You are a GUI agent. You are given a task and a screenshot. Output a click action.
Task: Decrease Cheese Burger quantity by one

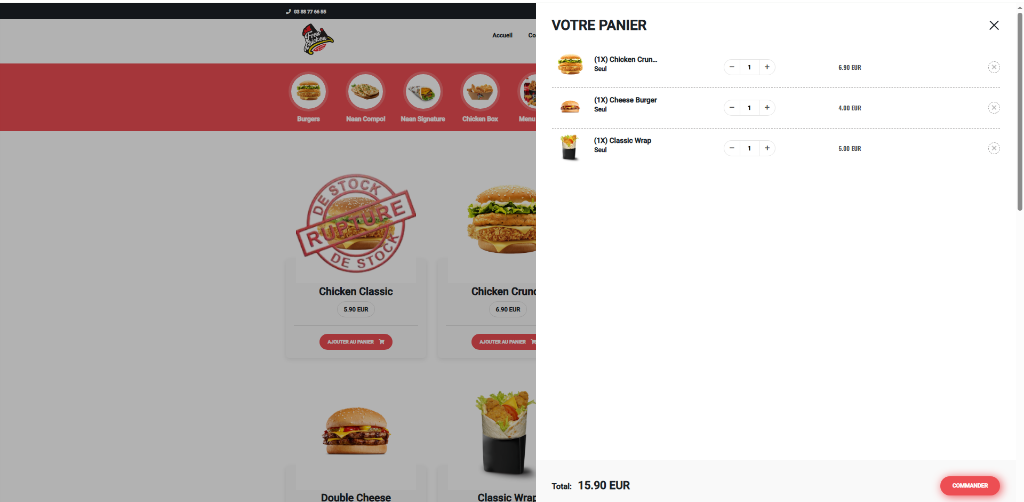pos(732,108)
